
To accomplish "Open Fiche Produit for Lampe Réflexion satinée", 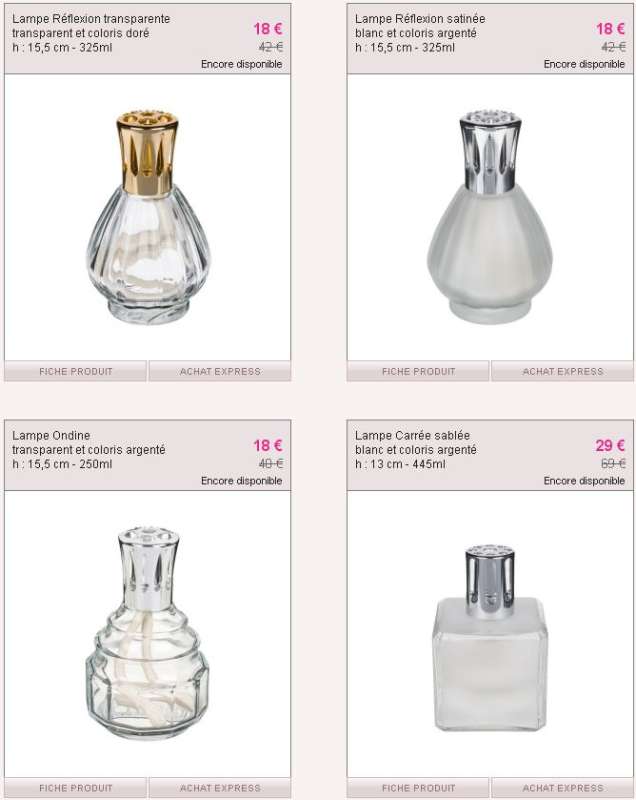I will coord(418,371).
